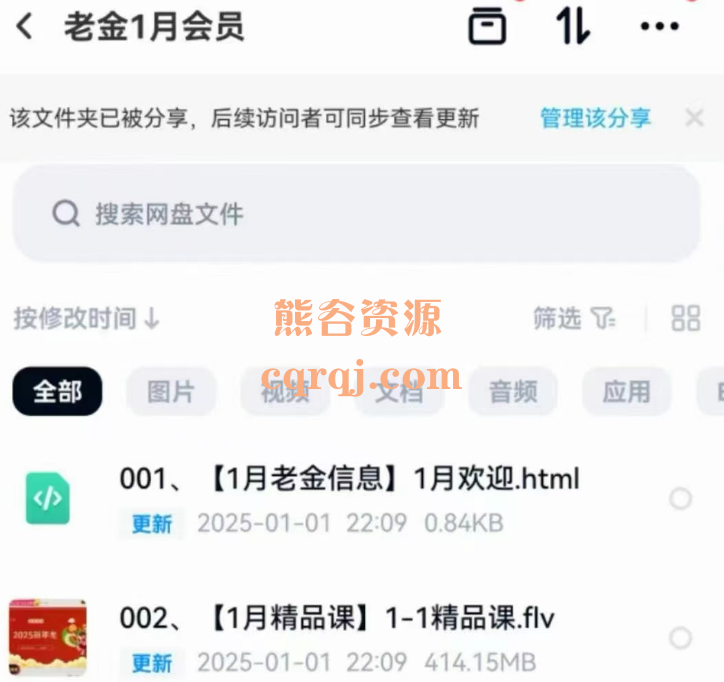Show only 文档 files
The image size is (724, 682).
point(399,391)
